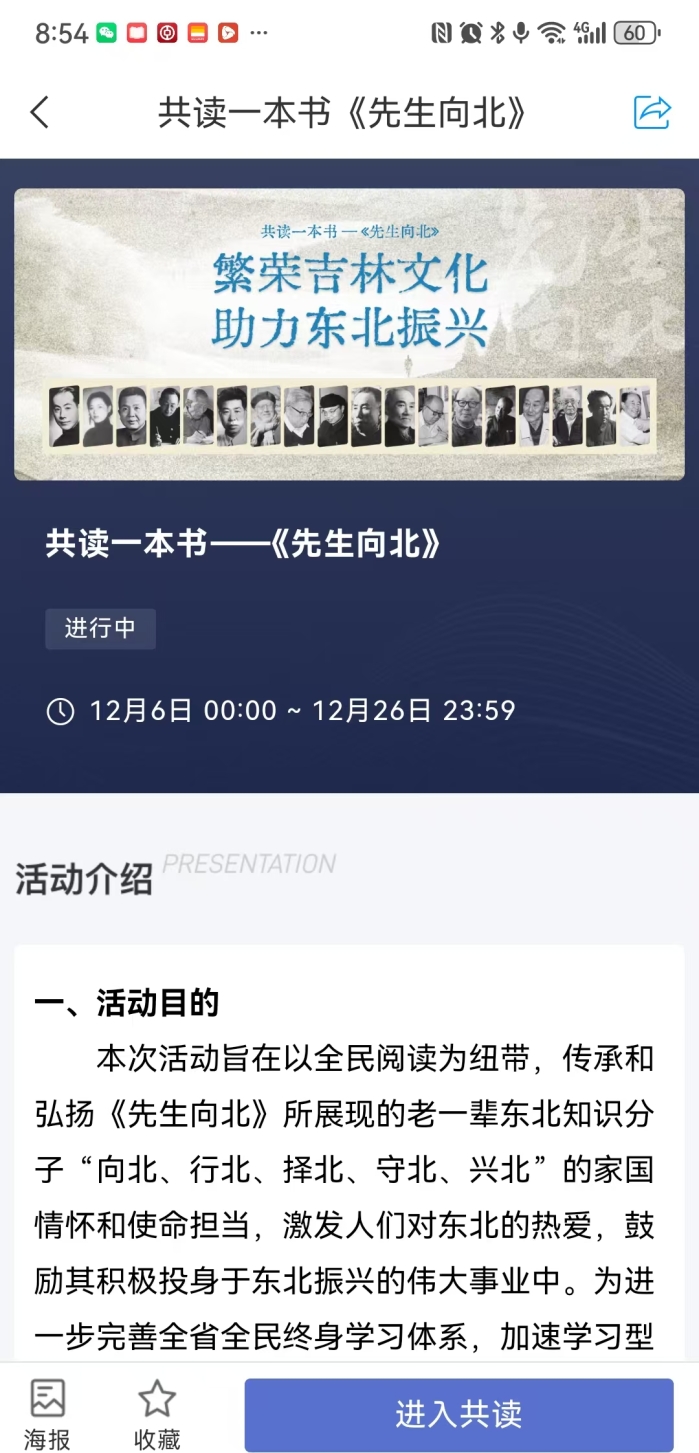
Task: Go back using the top-left arrow
Action: 40,113
